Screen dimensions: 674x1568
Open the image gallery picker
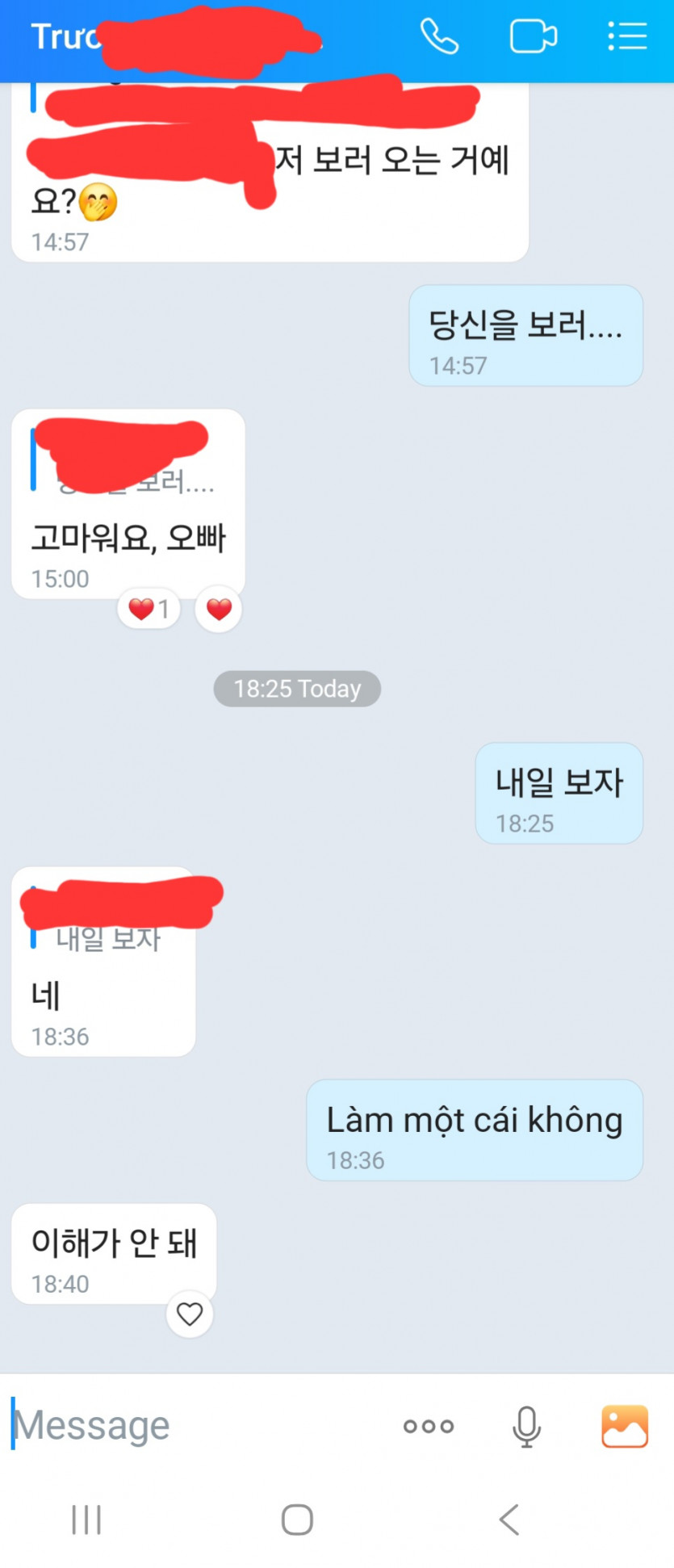pyautogui.click(x=624, y=1426)
